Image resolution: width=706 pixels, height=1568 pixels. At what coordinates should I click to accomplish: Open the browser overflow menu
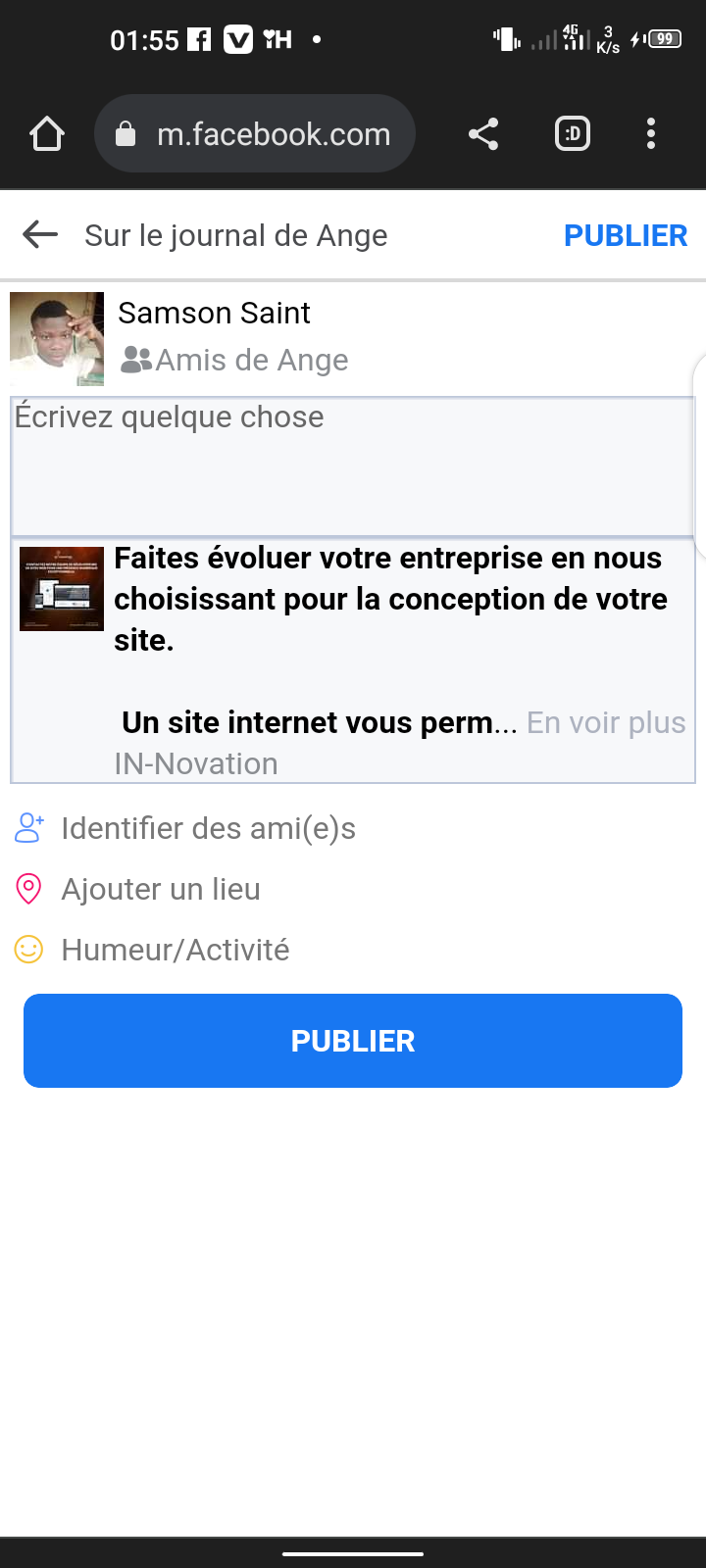651,134
